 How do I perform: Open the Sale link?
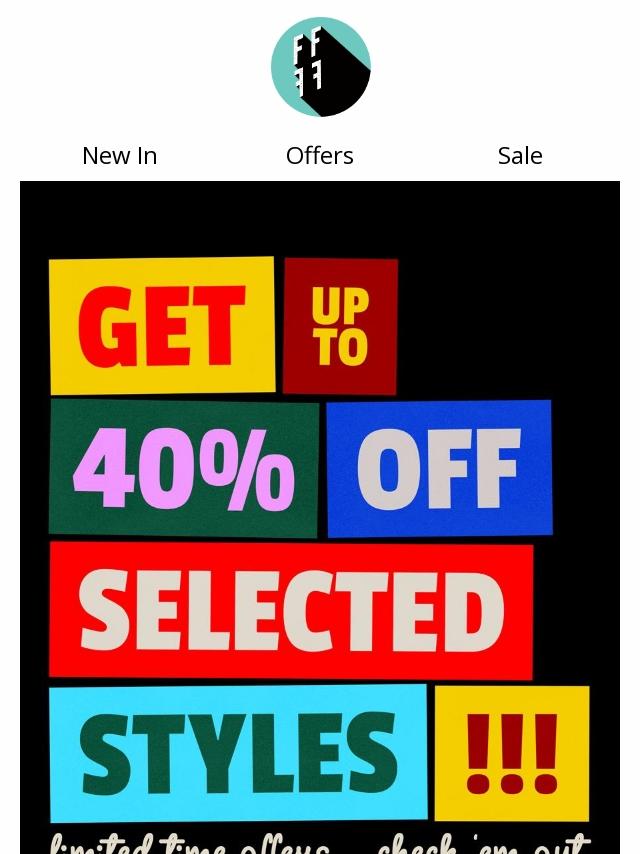520,156
